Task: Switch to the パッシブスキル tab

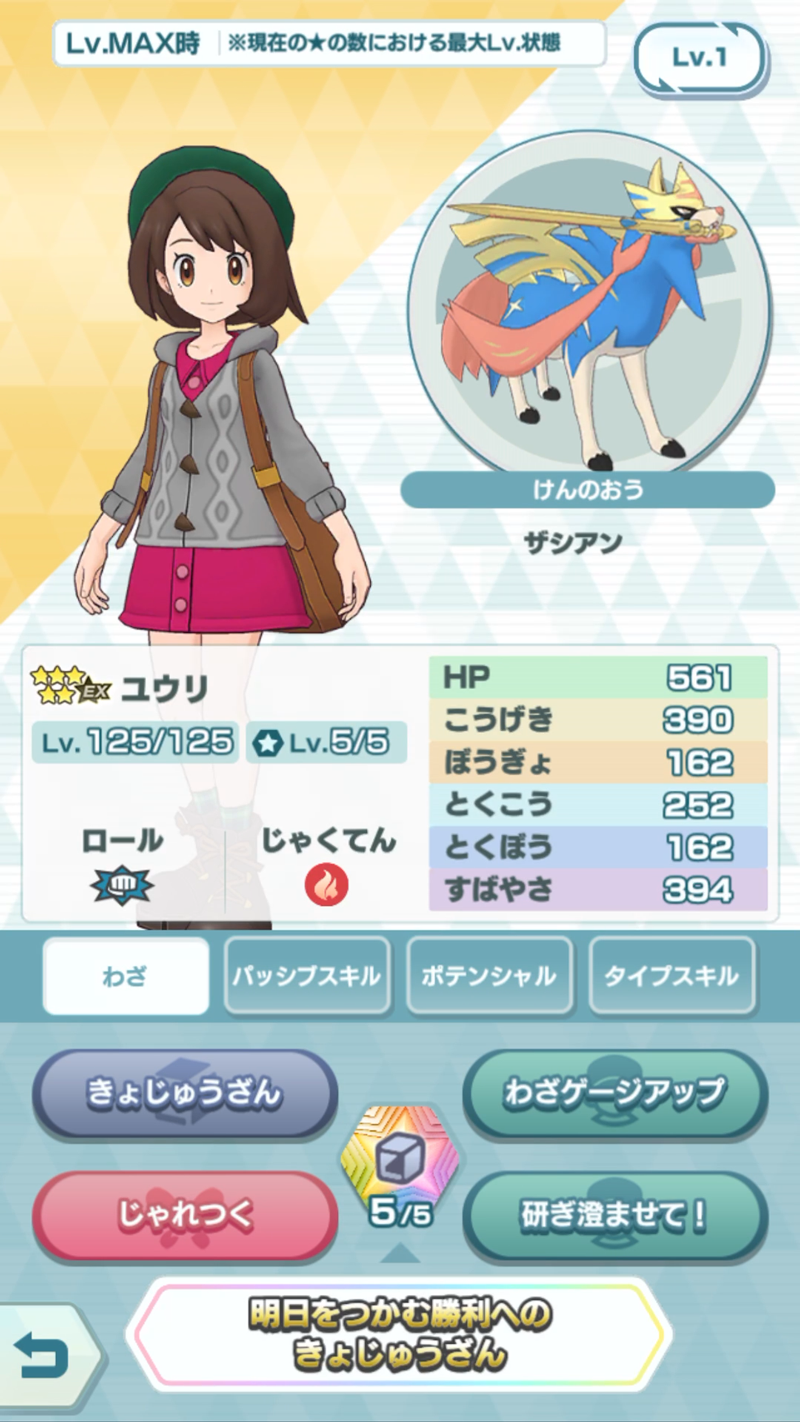Action: 306,976
